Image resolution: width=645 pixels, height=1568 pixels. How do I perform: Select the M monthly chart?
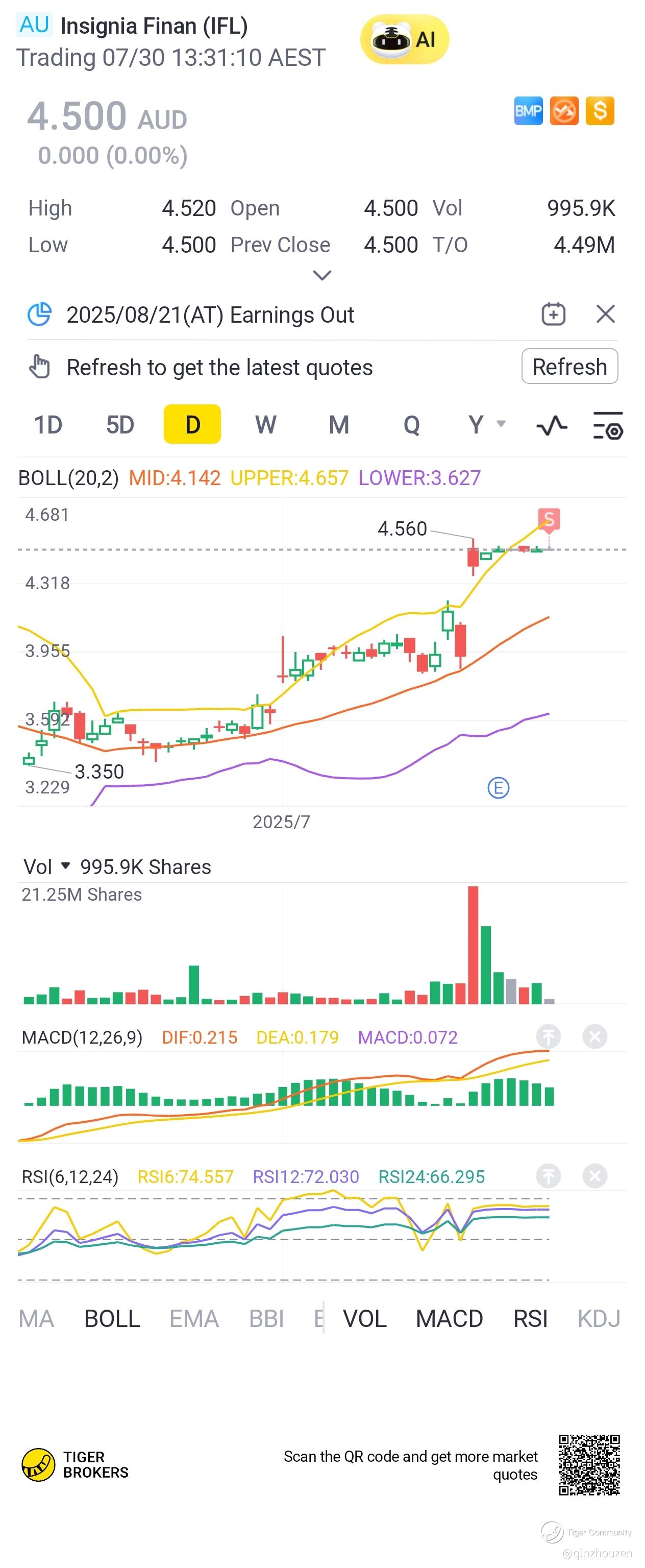[338, 424]
